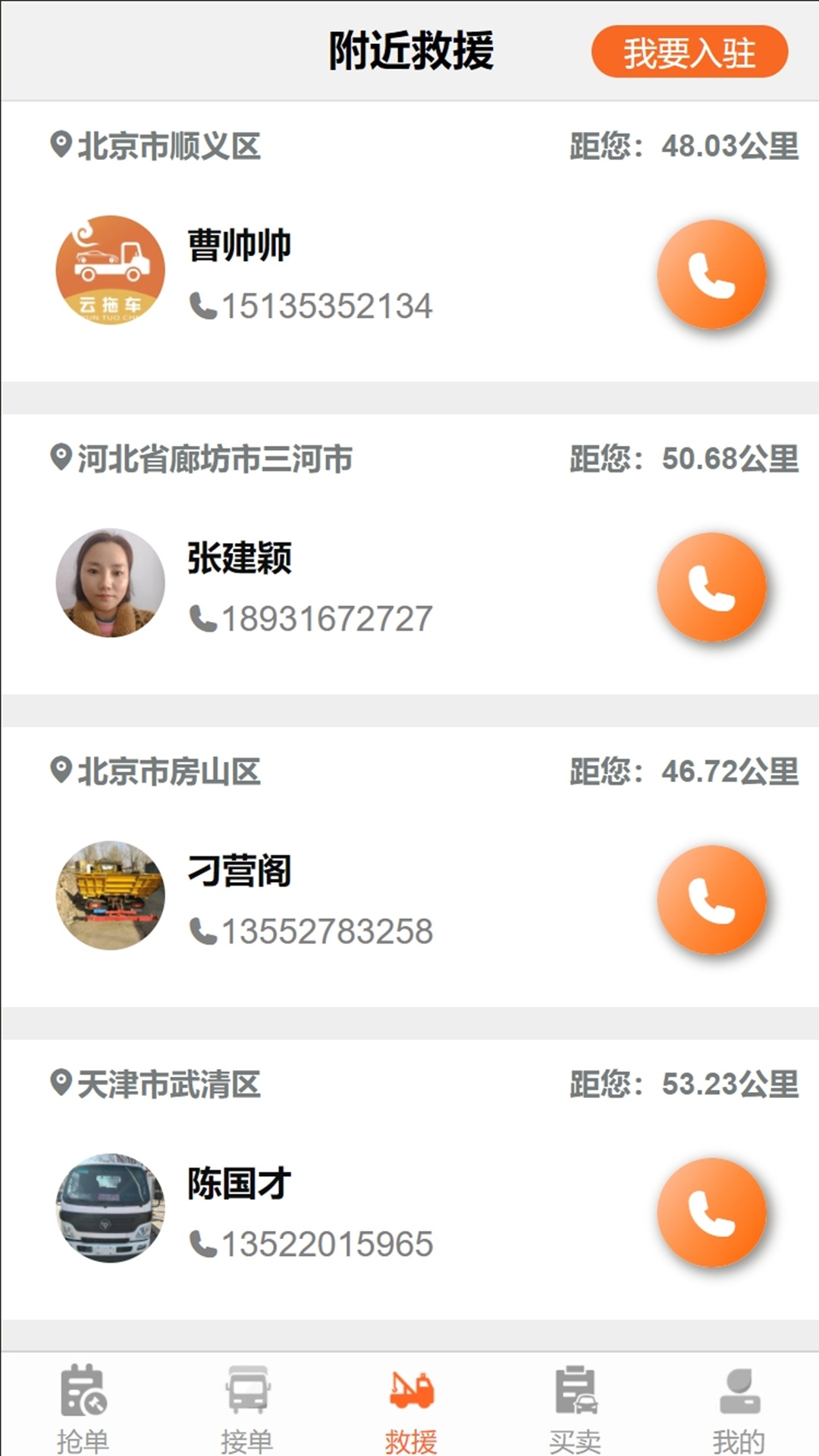Screen dimensions: 819x1456
Task: Tap the phone icon beside 曹帅帅's number
Action: point(202,305)
